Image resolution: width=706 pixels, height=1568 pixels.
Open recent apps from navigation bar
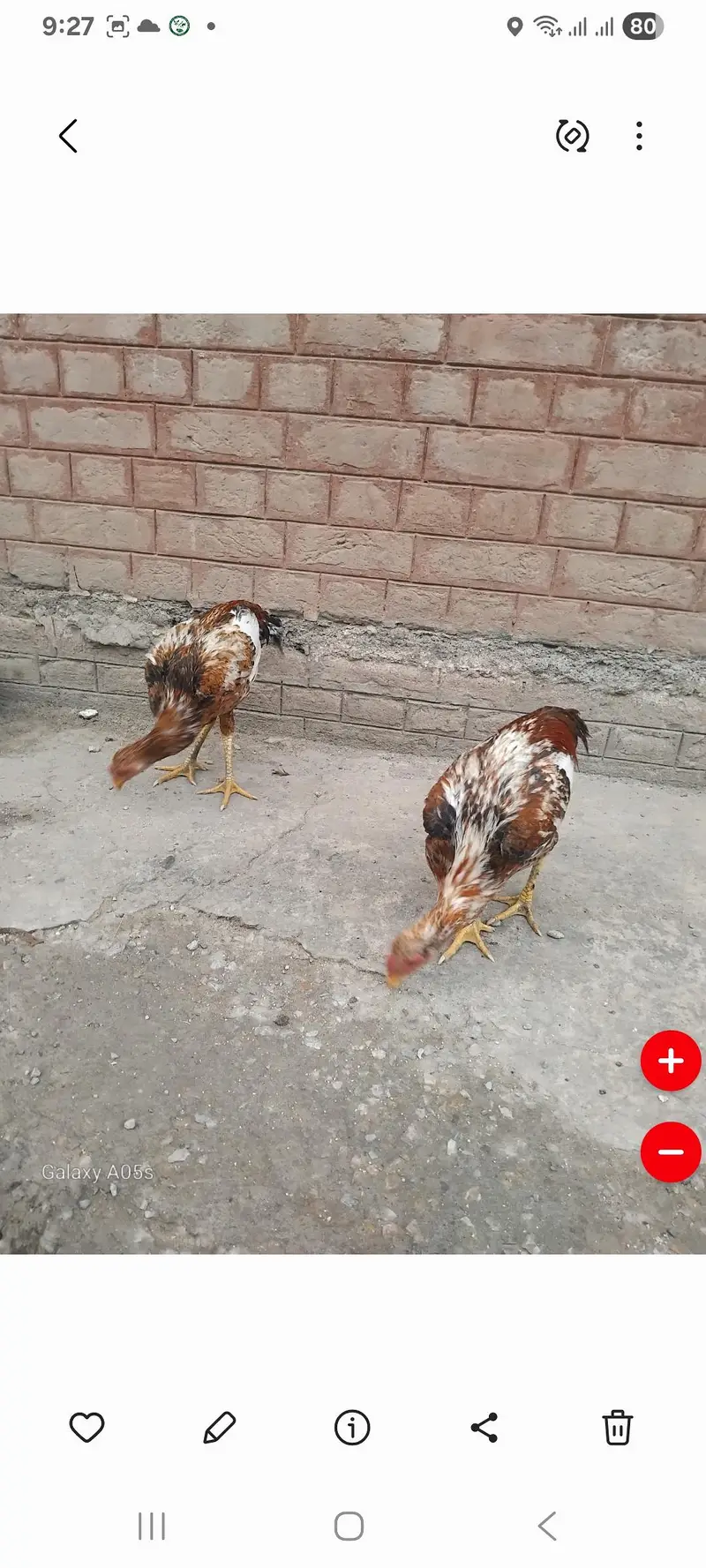click(152, 1526)
